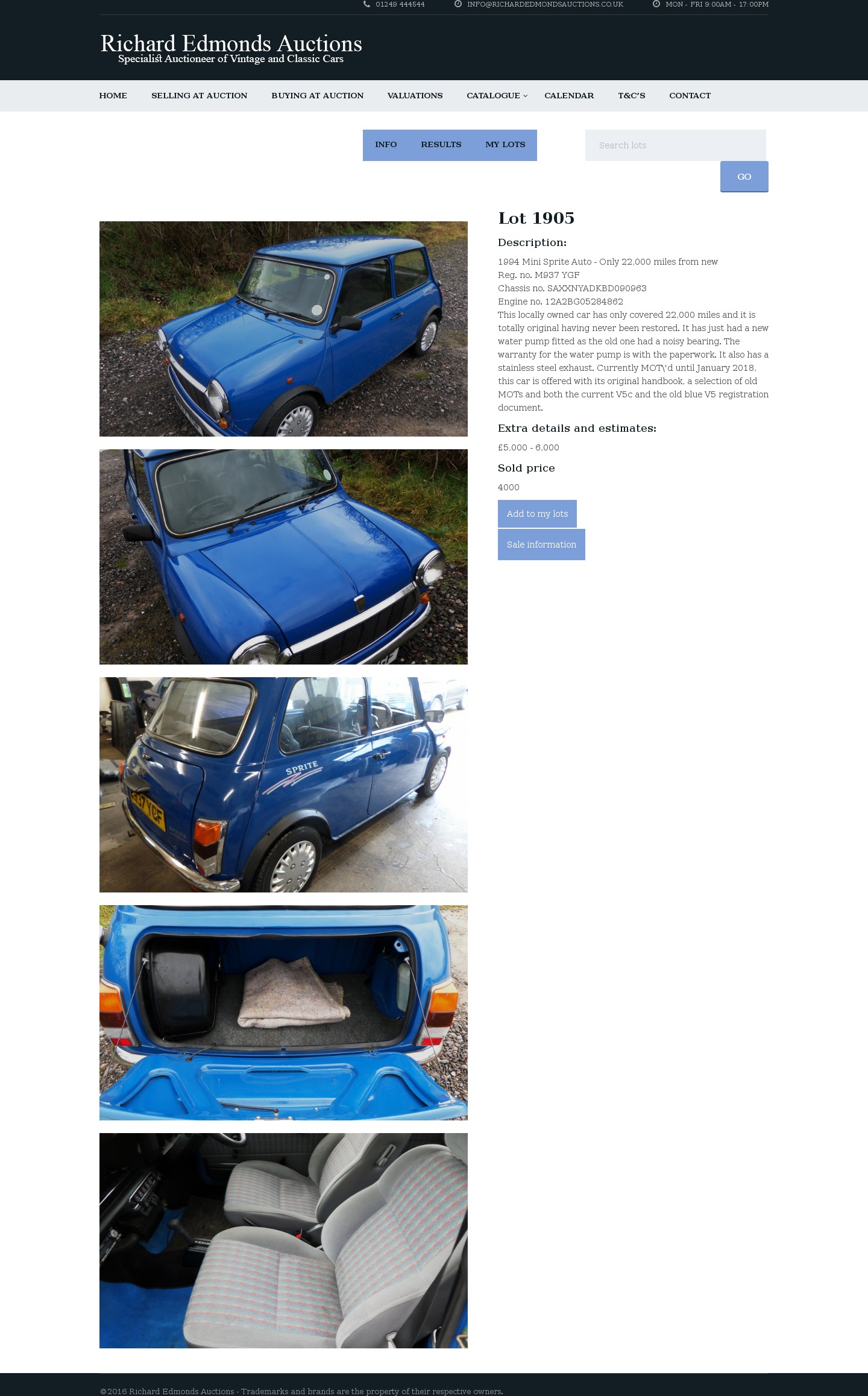Viewport: 868px width, 1396px height.
Task: Open Buying at Auction page
Action: 317,95
